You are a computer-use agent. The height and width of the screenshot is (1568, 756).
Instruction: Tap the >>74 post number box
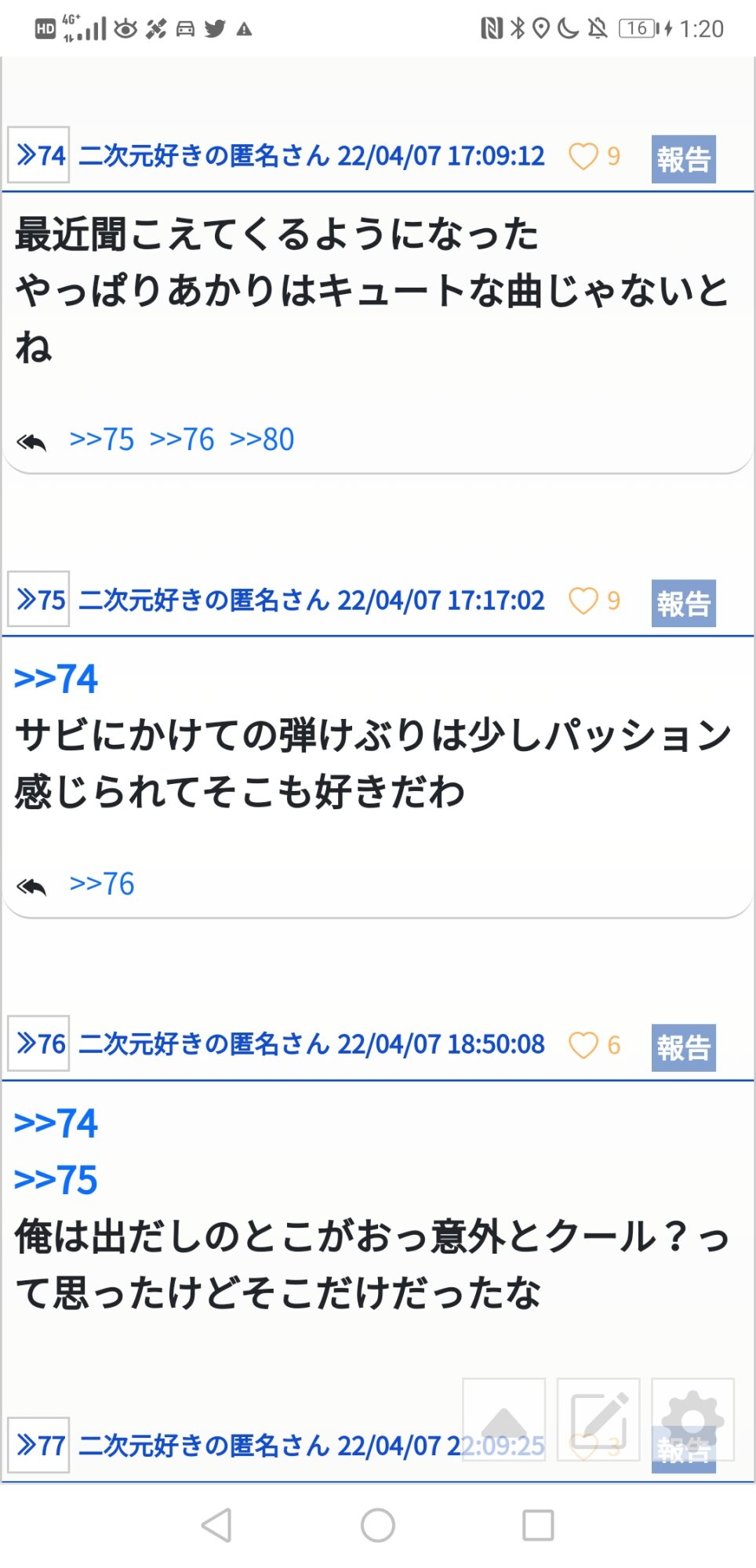tap(38, 154)
